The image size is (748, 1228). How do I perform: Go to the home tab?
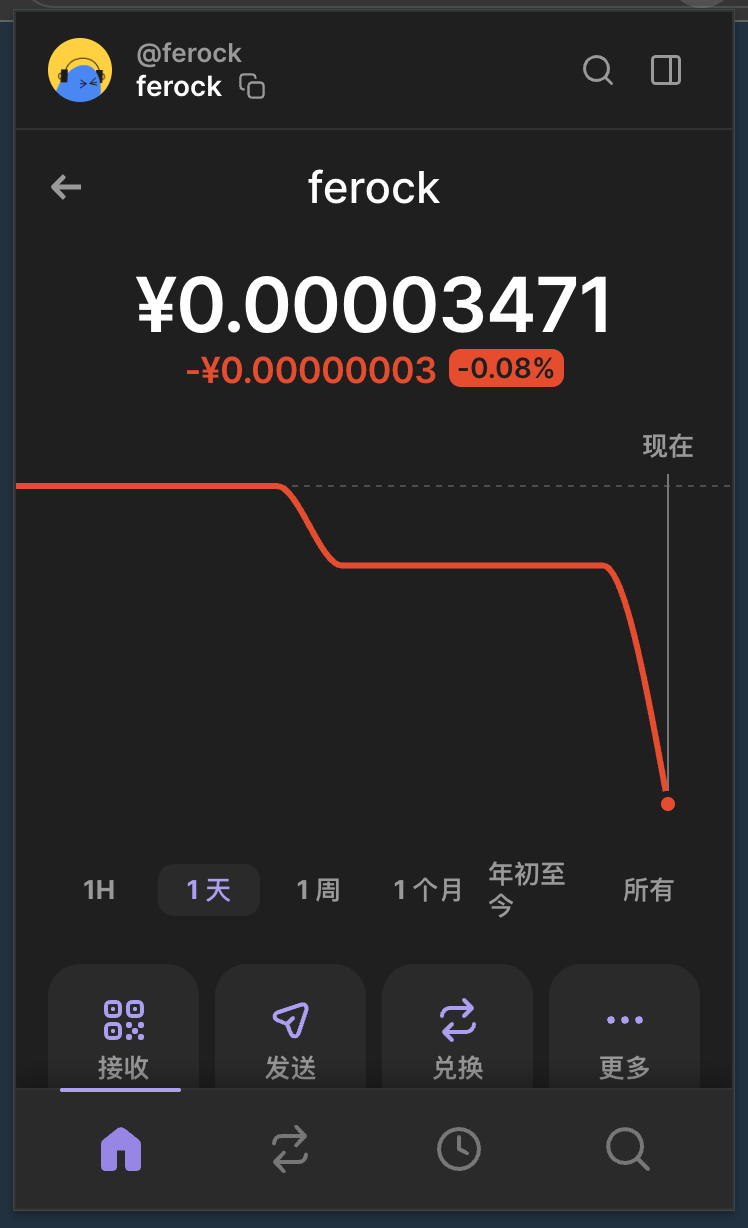coord(121,1149)
